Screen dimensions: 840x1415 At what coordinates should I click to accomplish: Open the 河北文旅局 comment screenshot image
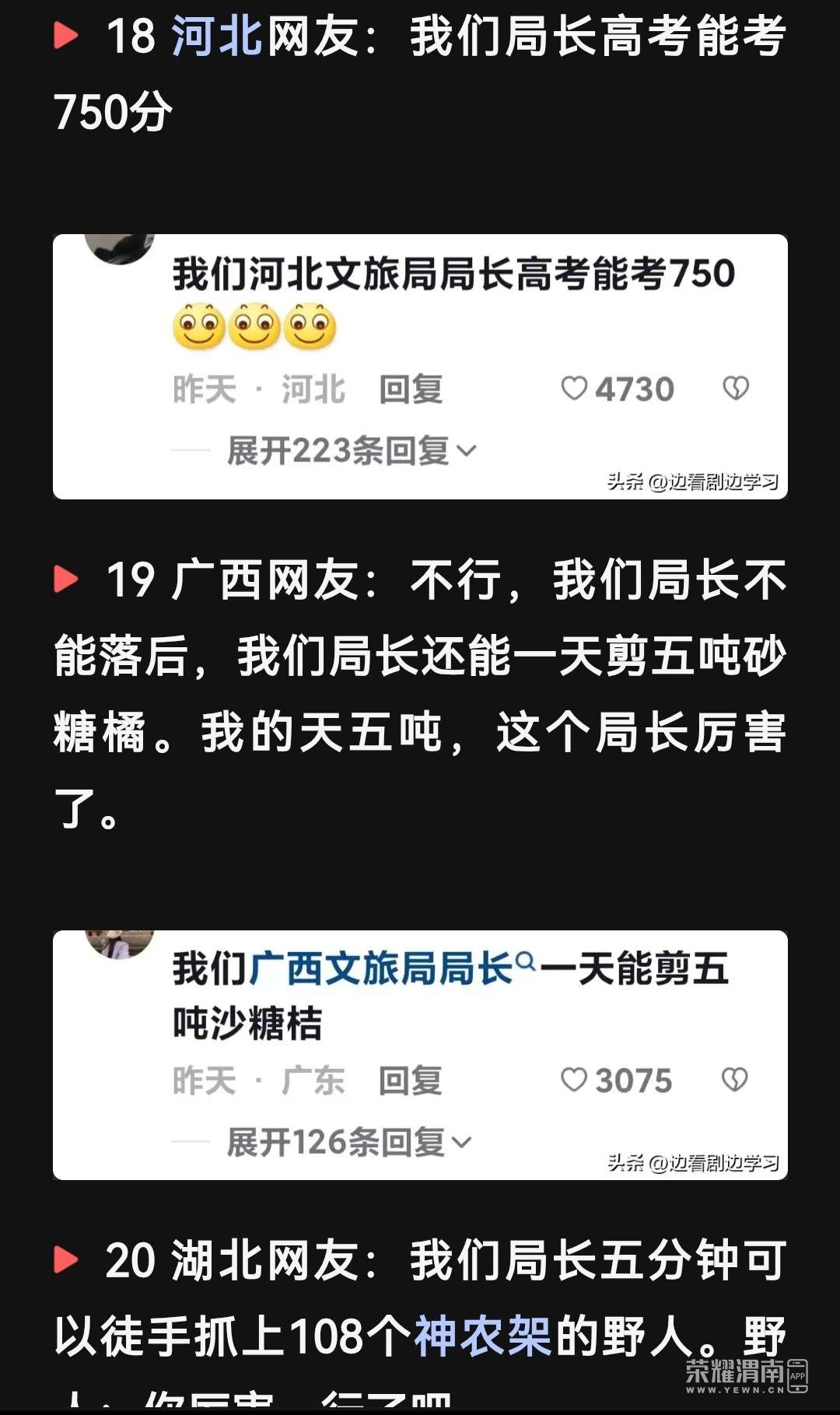tap(420, 366)
